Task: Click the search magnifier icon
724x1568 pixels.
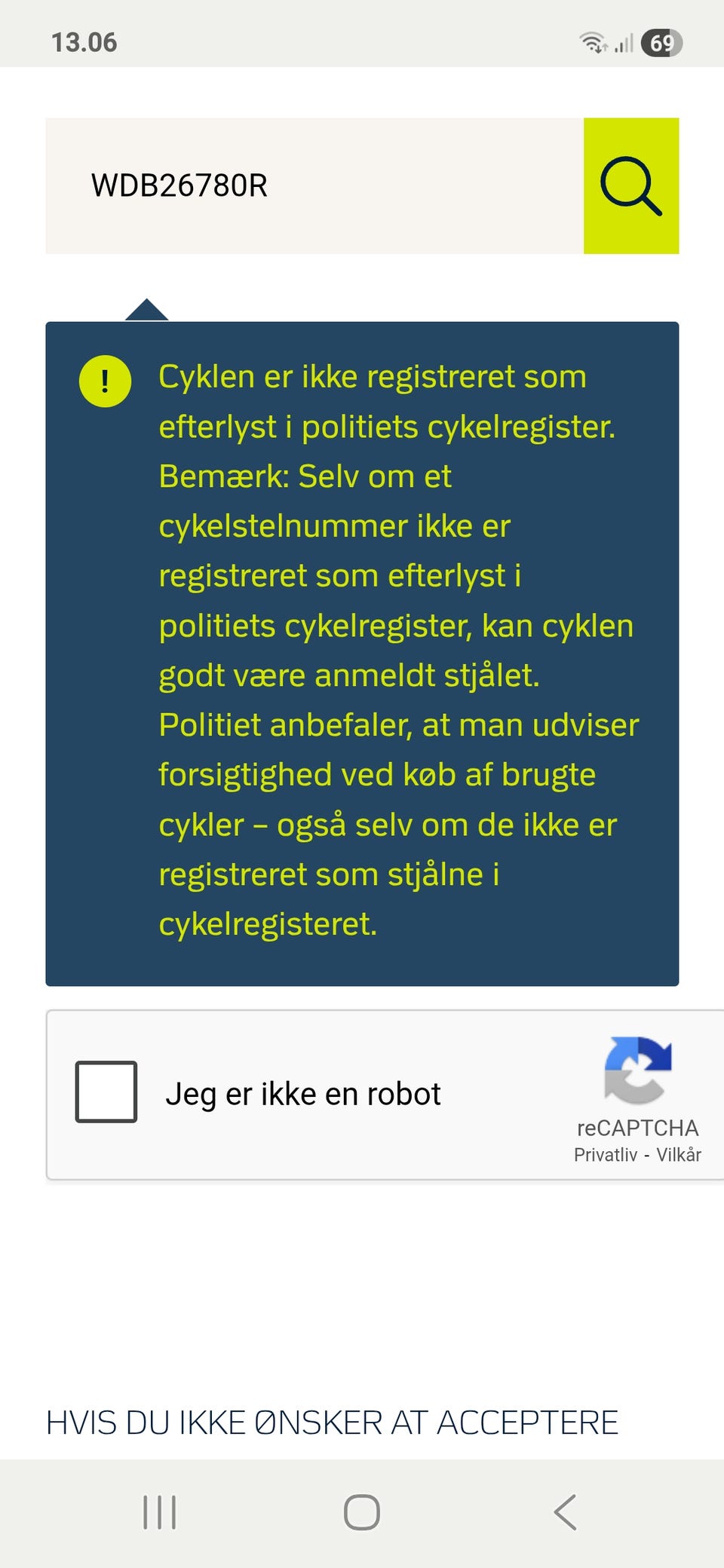Action: pos(633,185)
